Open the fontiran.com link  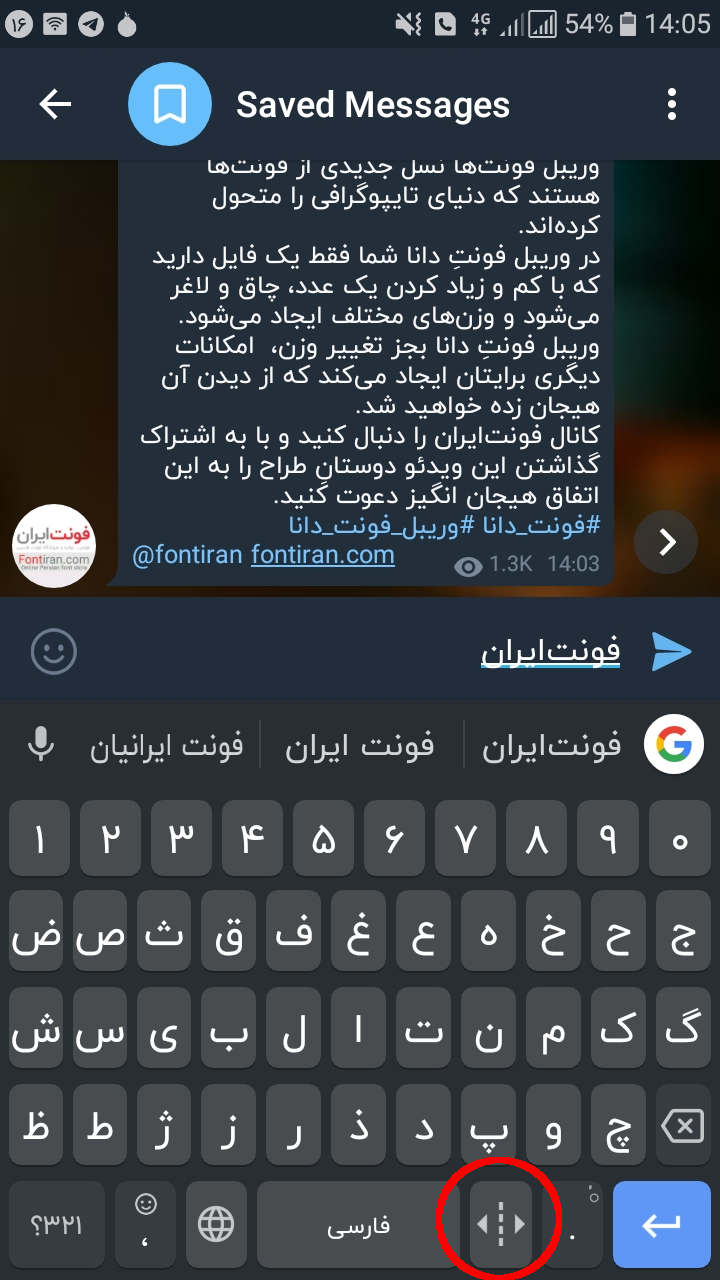[x=323, y=554]
